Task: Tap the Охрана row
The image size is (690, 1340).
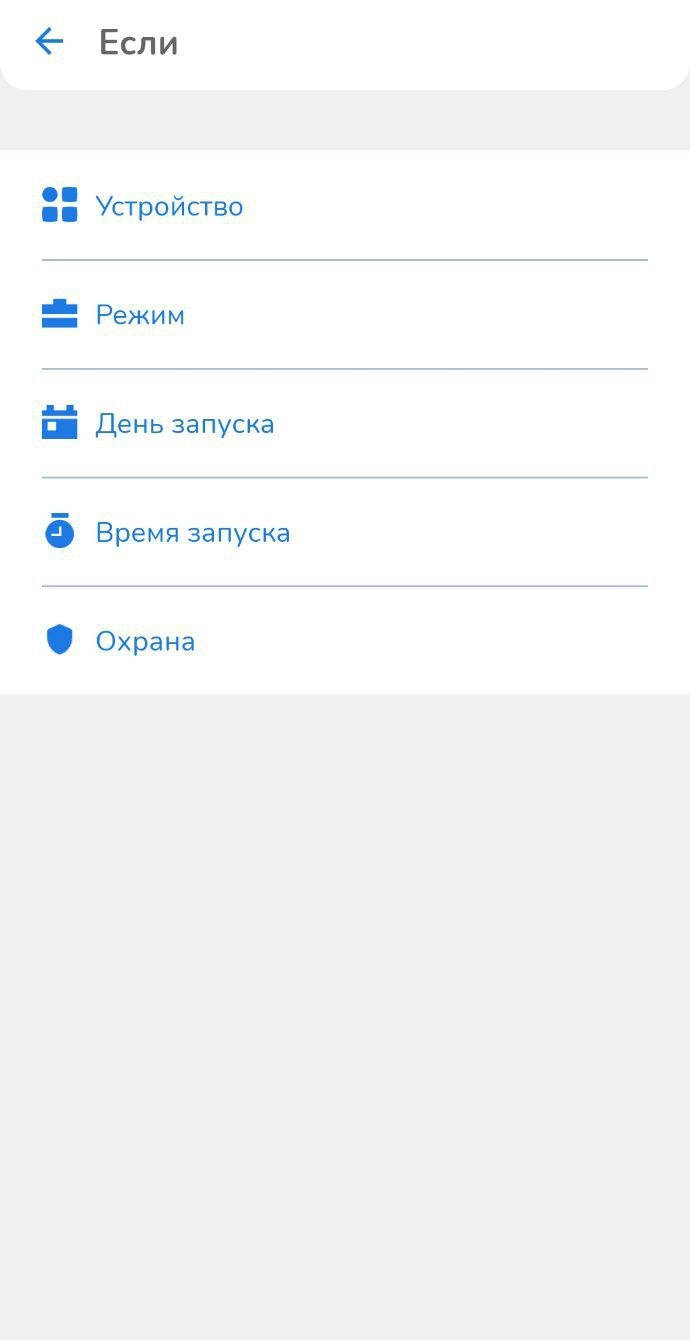Action: tap(145, 641)
